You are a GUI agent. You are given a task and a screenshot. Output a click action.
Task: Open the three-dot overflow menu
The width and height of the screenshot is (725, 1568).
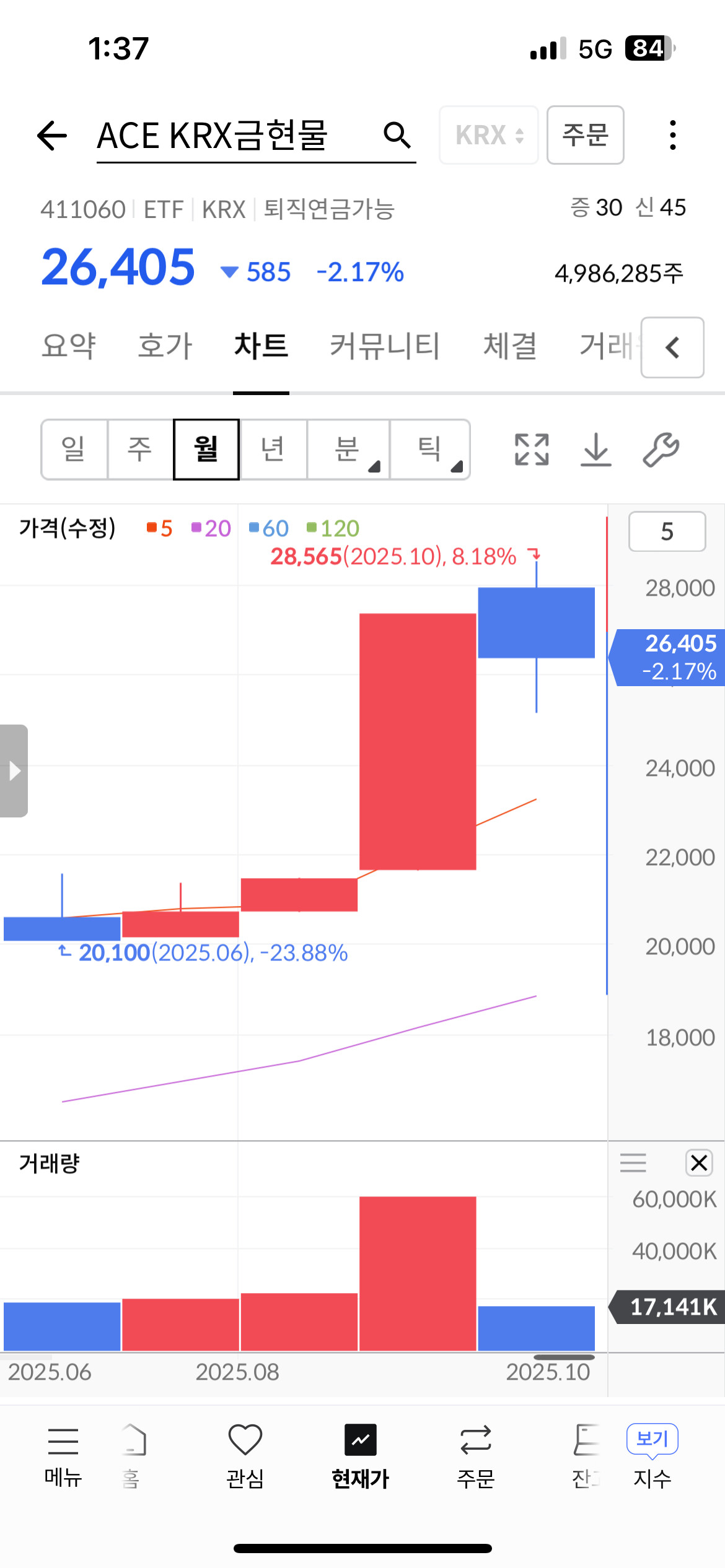coord(673,135)
